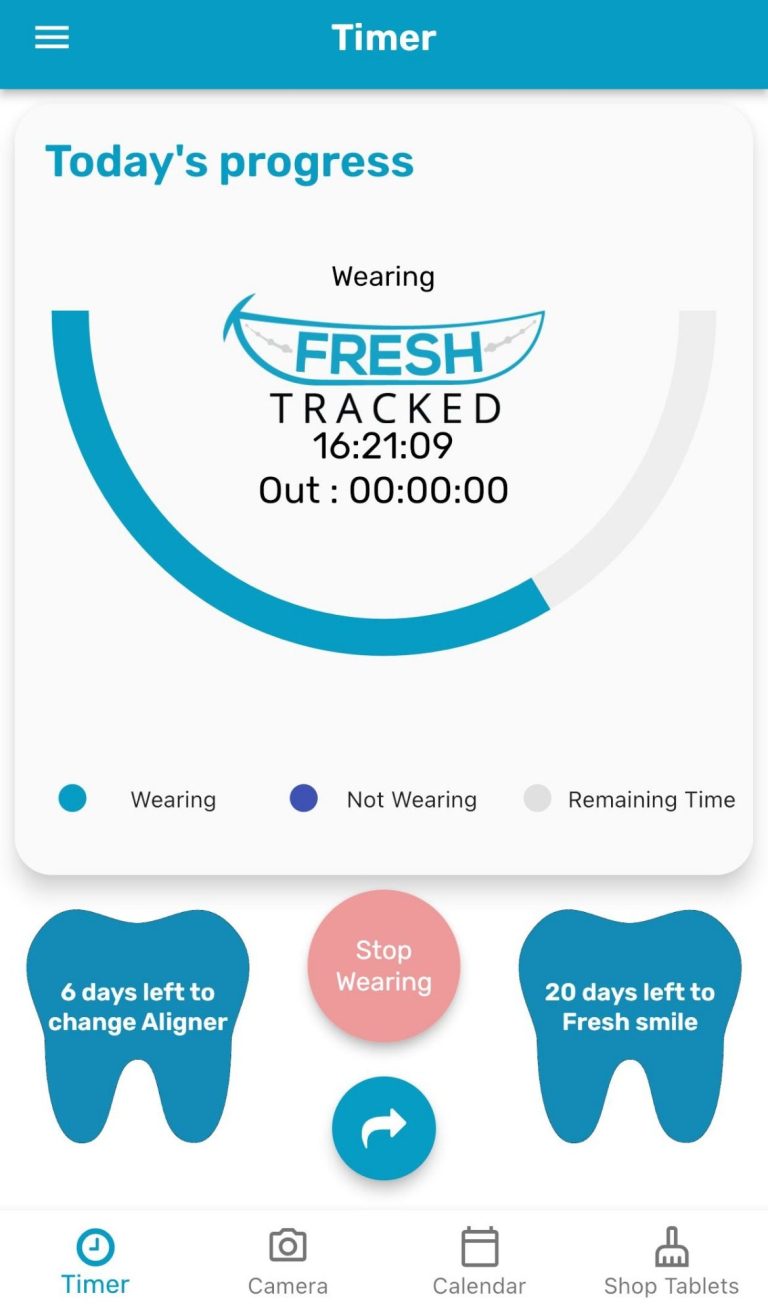The width and height of the screenshot is (768, 1314).
Task: Tap the Stop Wearing button
Action: point(384,966)
